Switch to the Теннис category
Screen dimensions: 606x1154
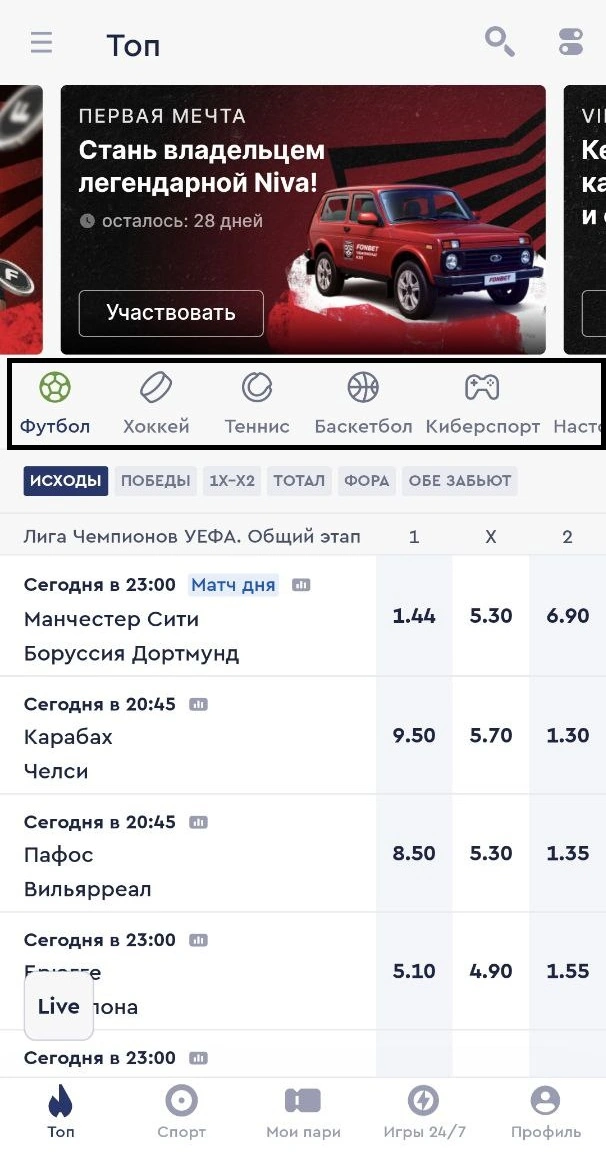click(257, 403)
